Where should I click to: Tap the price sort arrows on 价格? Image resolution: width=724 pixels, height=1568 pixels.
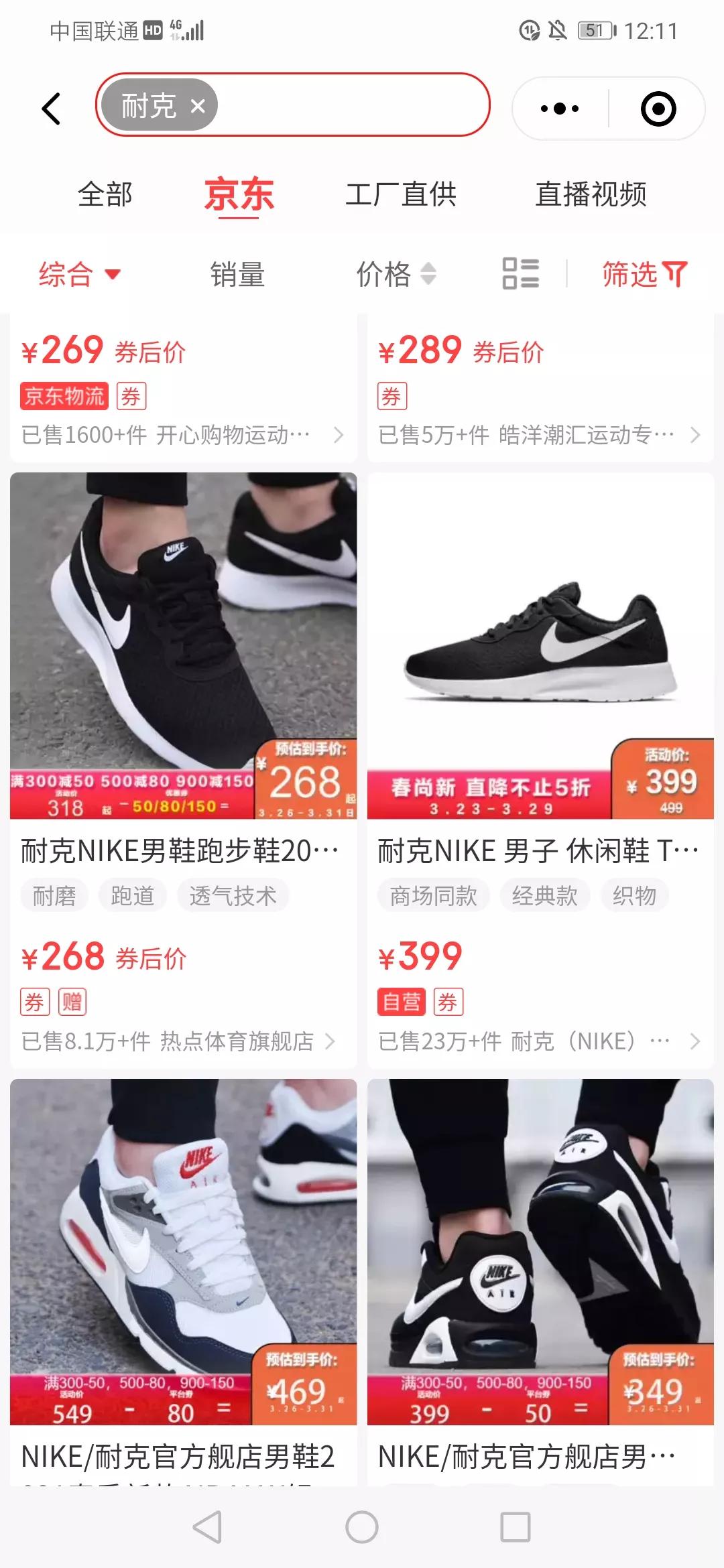[429, 275]
